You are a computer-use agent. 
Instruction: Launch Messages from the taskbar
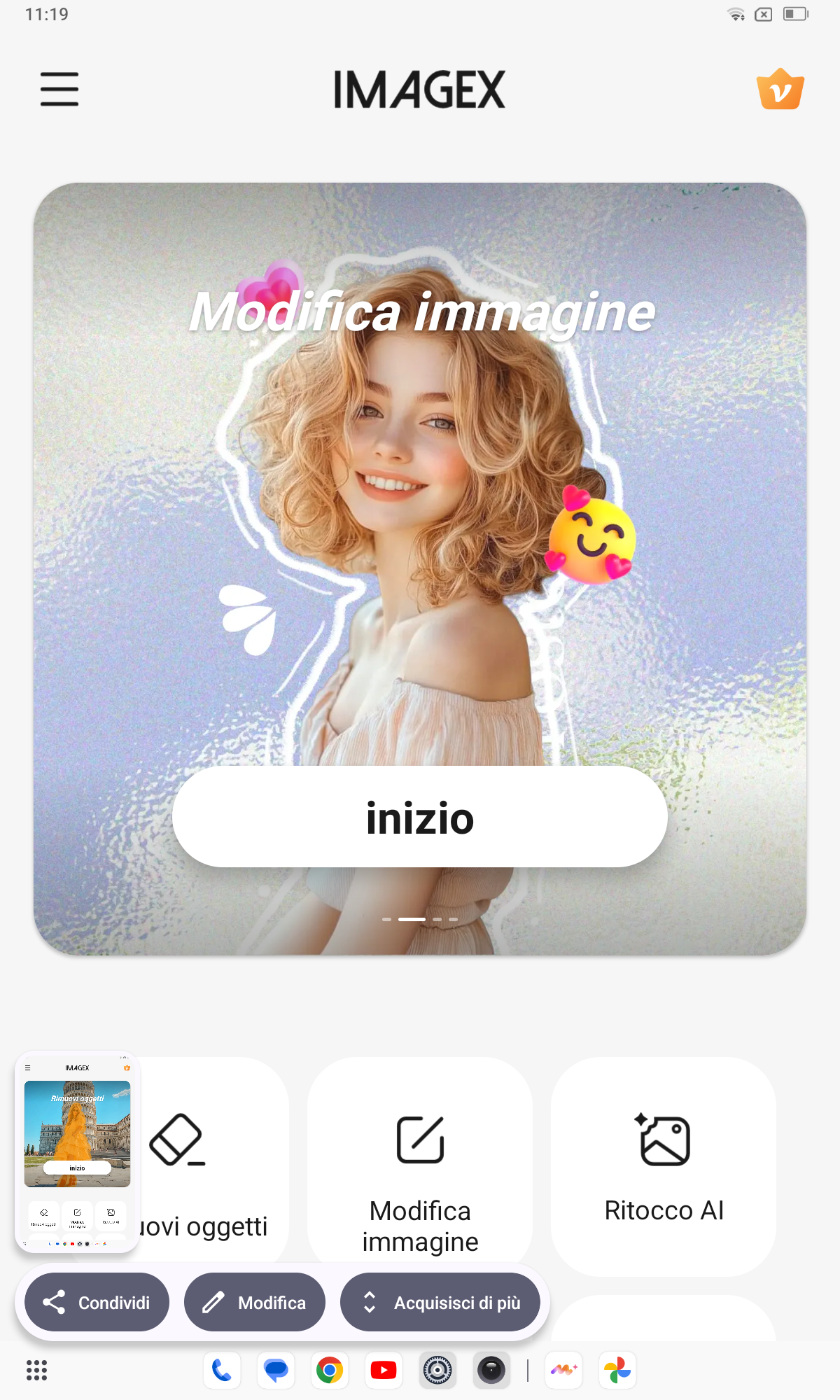click(276, 1370)
